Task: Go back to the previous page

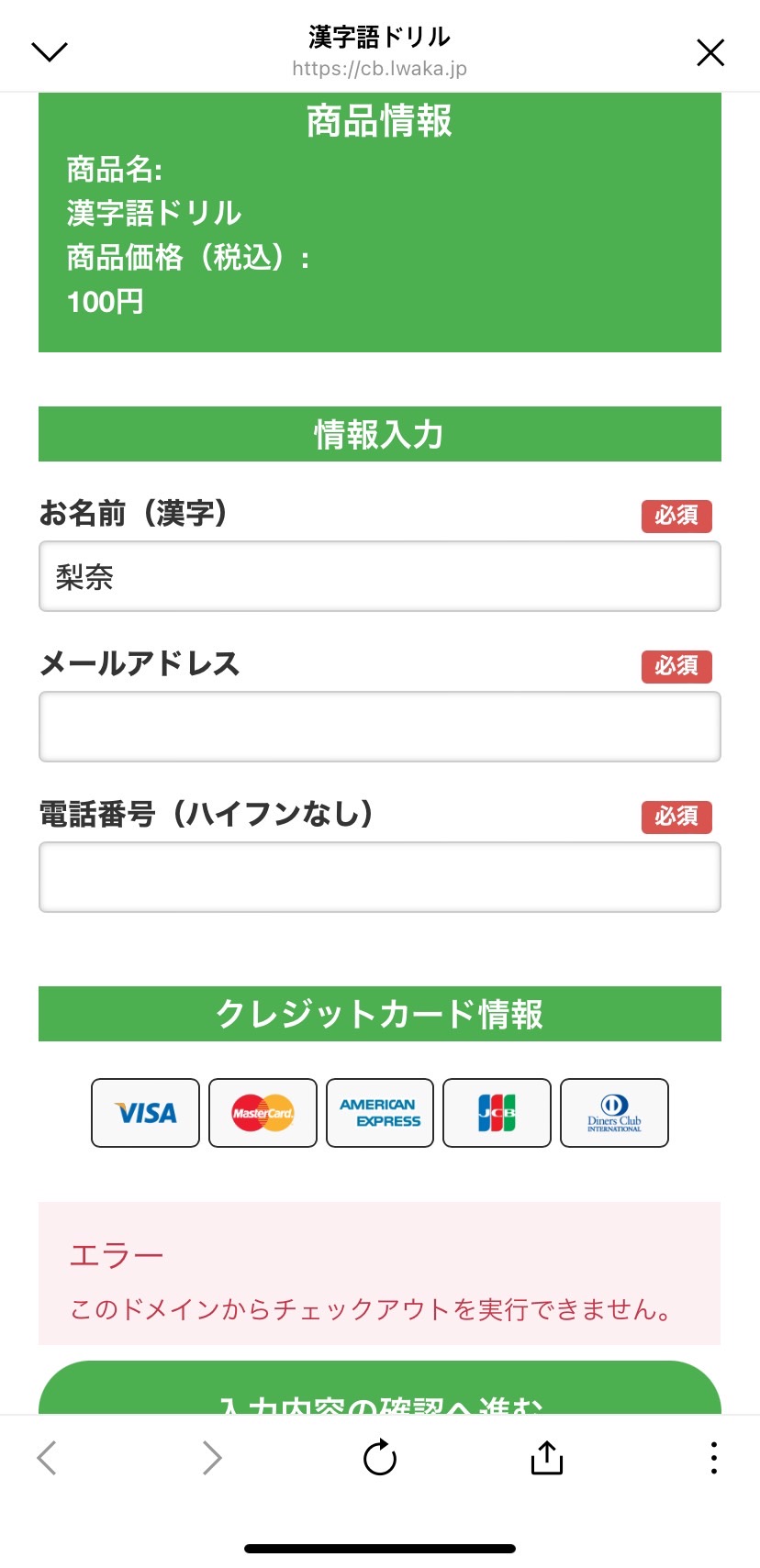Action: click(47, 1457)
